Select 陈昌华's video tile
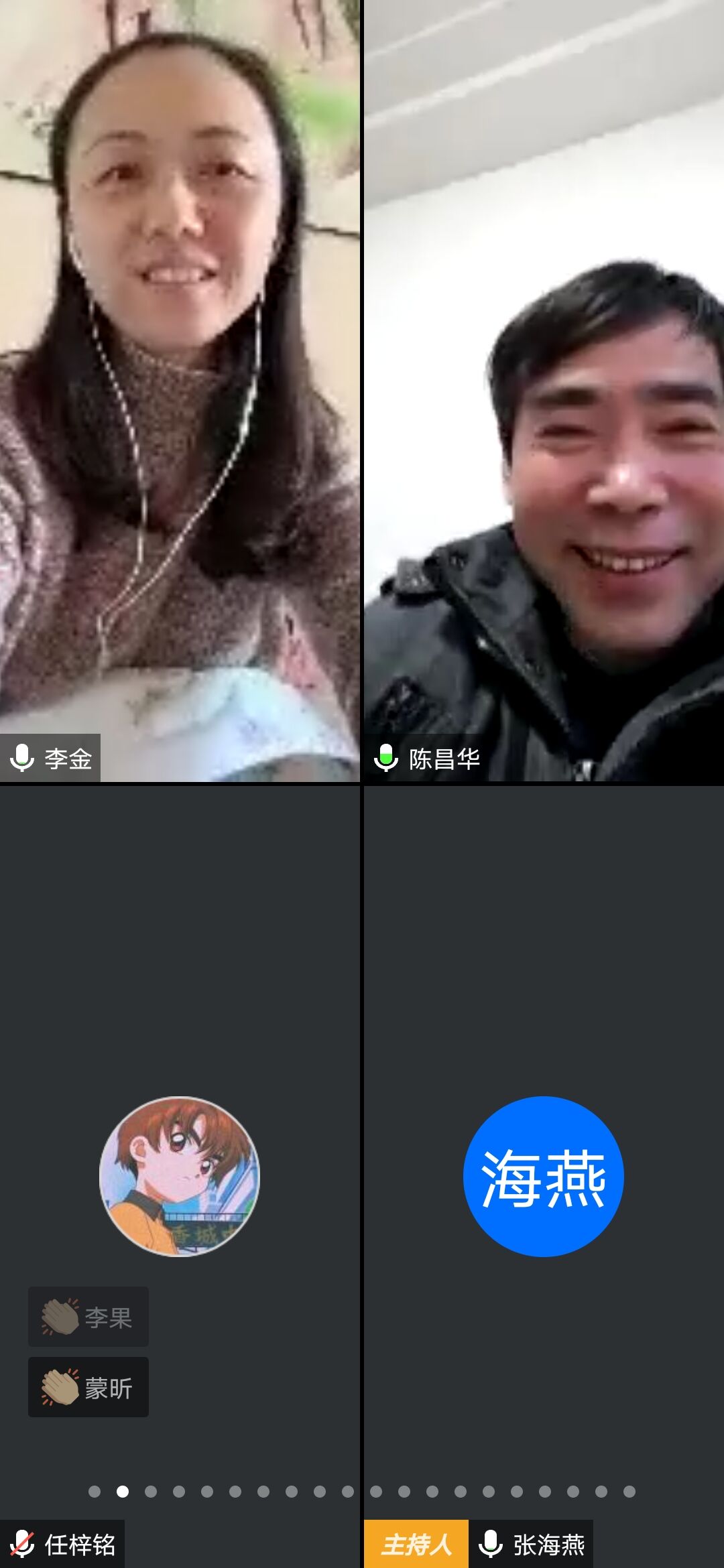The height and width of the screenshot is (1568, 724). coord(544,391)
